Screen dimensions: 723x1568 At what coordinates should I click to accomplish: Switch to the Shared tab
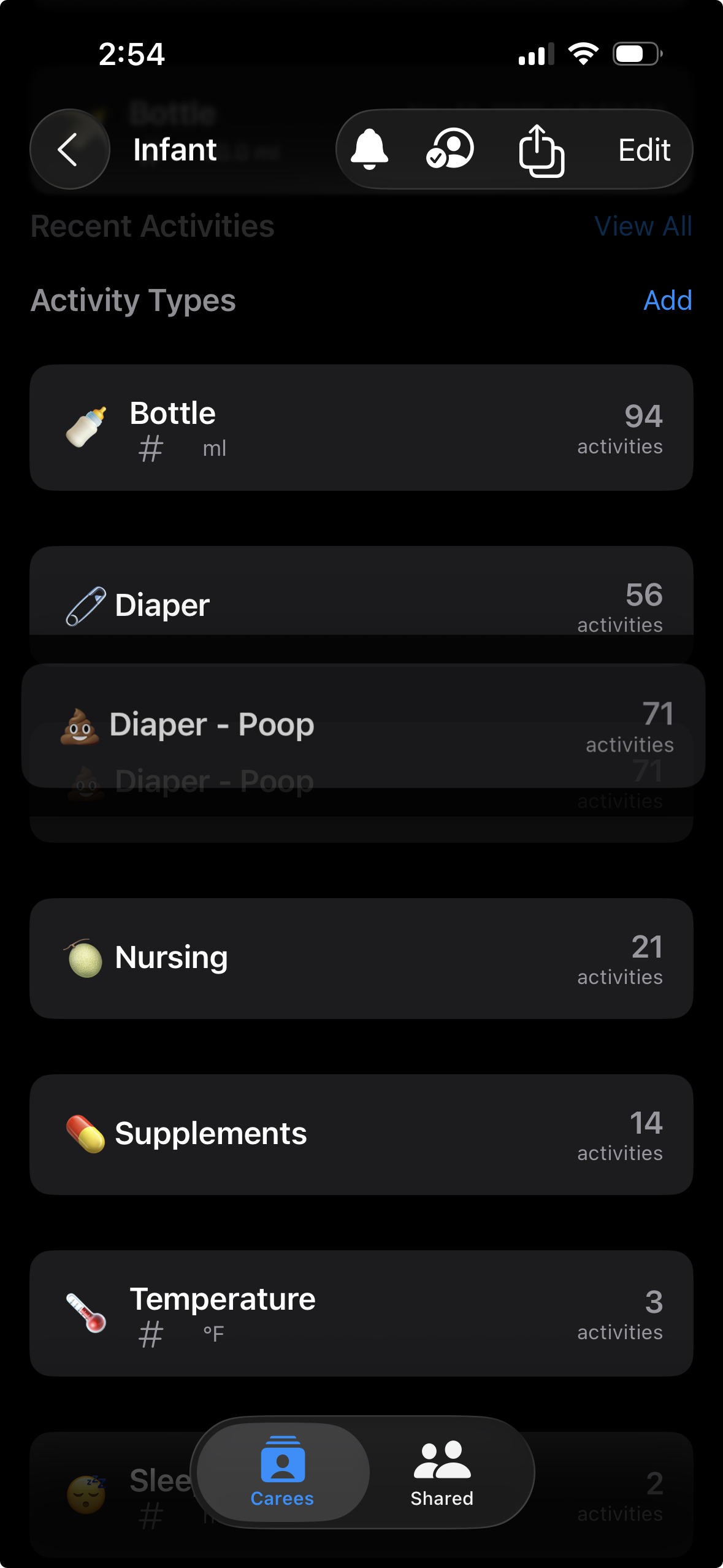click(442, 1472)
